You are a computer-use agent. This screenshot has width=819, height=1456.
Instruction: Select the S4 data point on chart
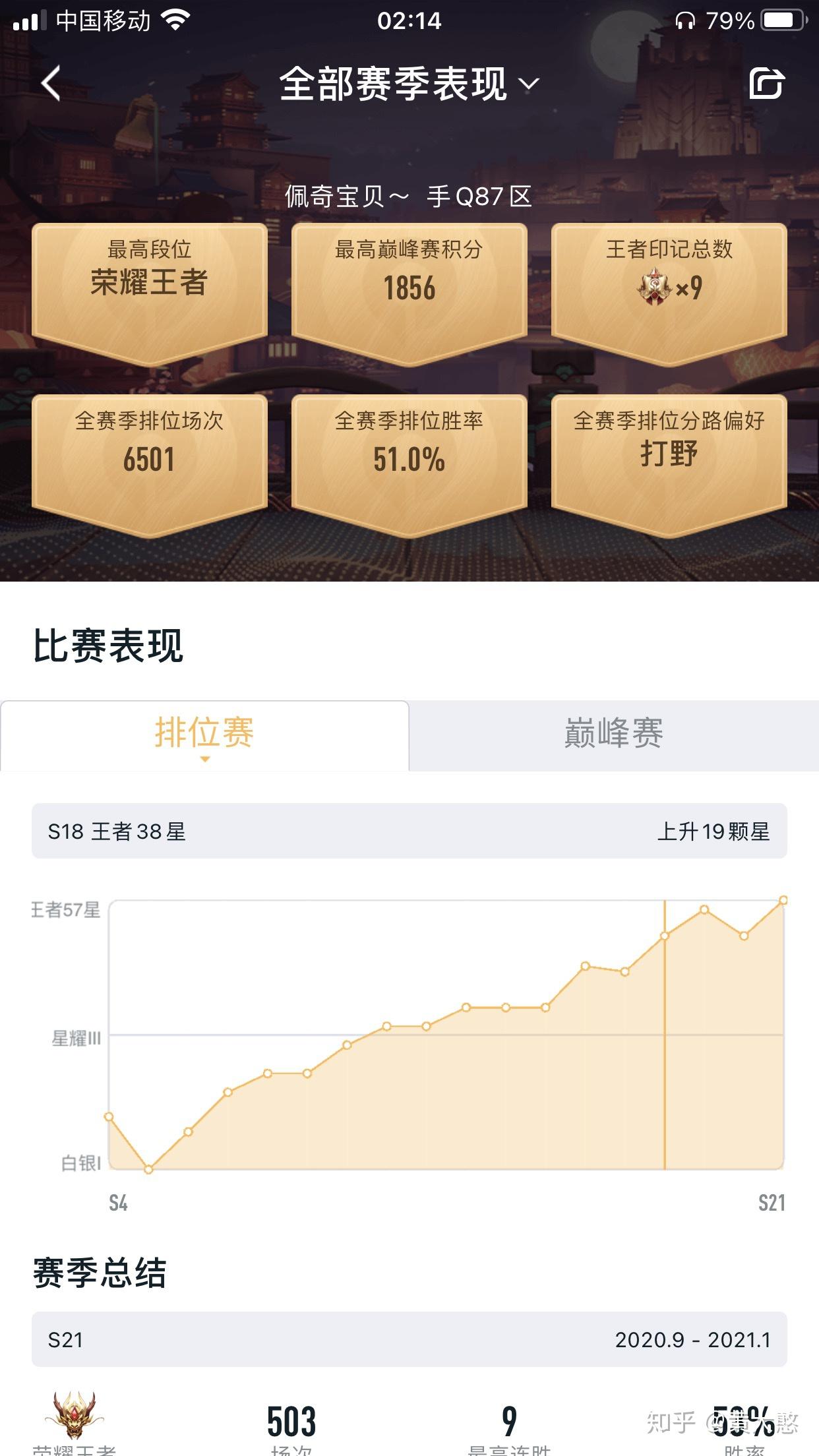(x=109, y=1116)
